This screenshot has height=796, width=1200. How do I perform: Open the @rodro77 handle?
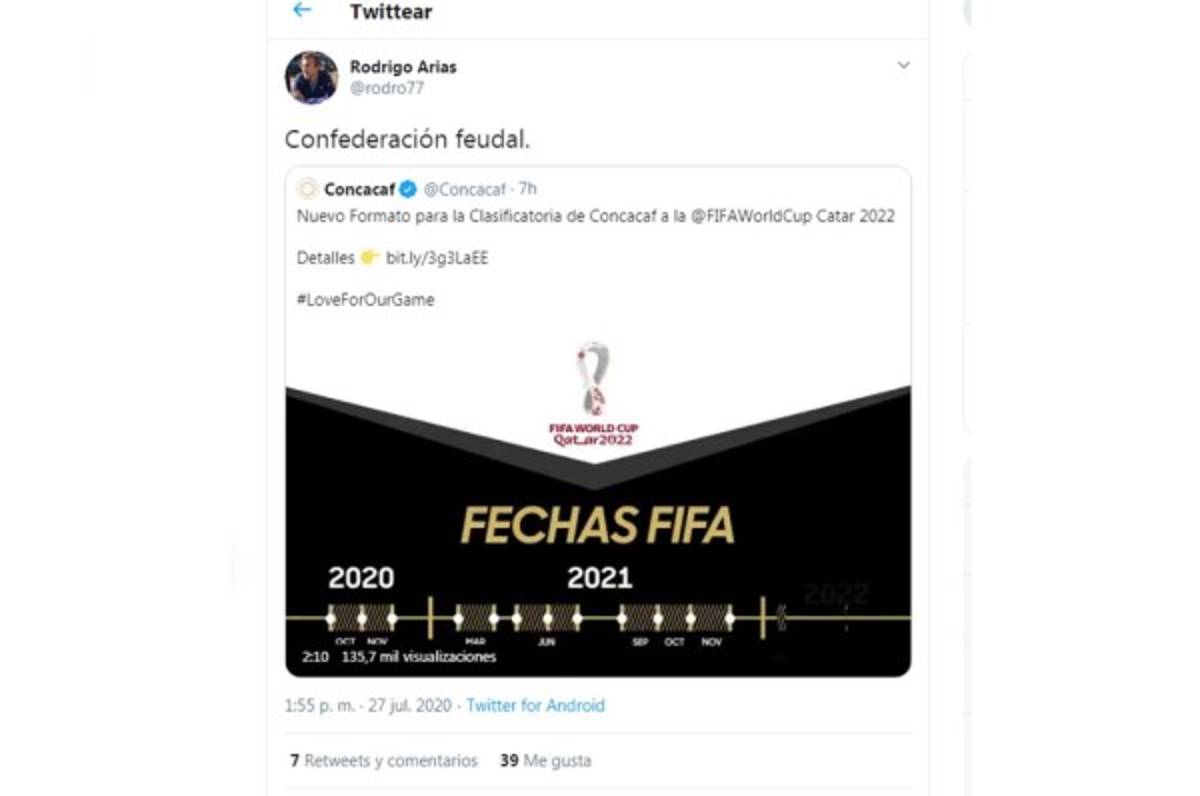[387, 88]
